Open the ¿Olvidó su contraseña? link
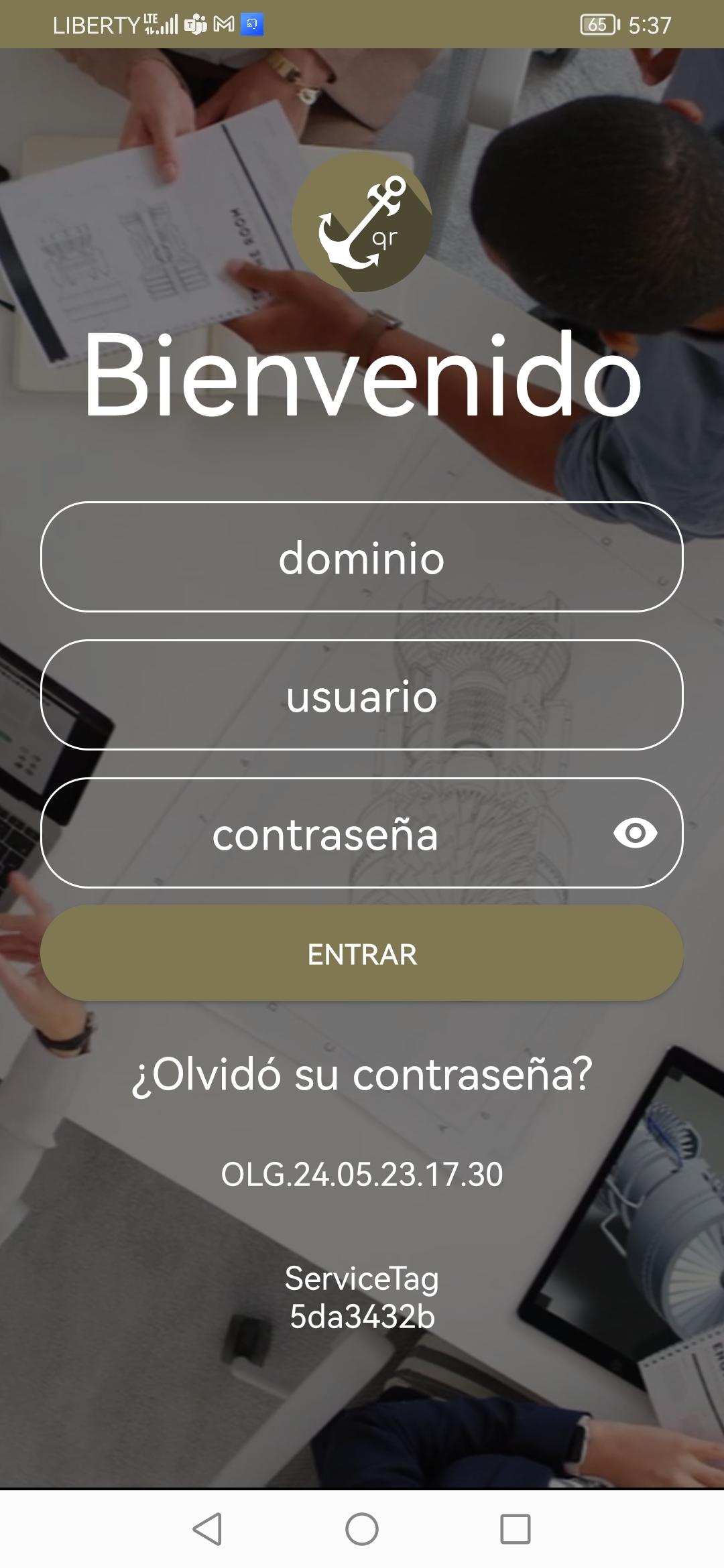Viewport: 724px width, 1568px height. tap(361, 1074)
